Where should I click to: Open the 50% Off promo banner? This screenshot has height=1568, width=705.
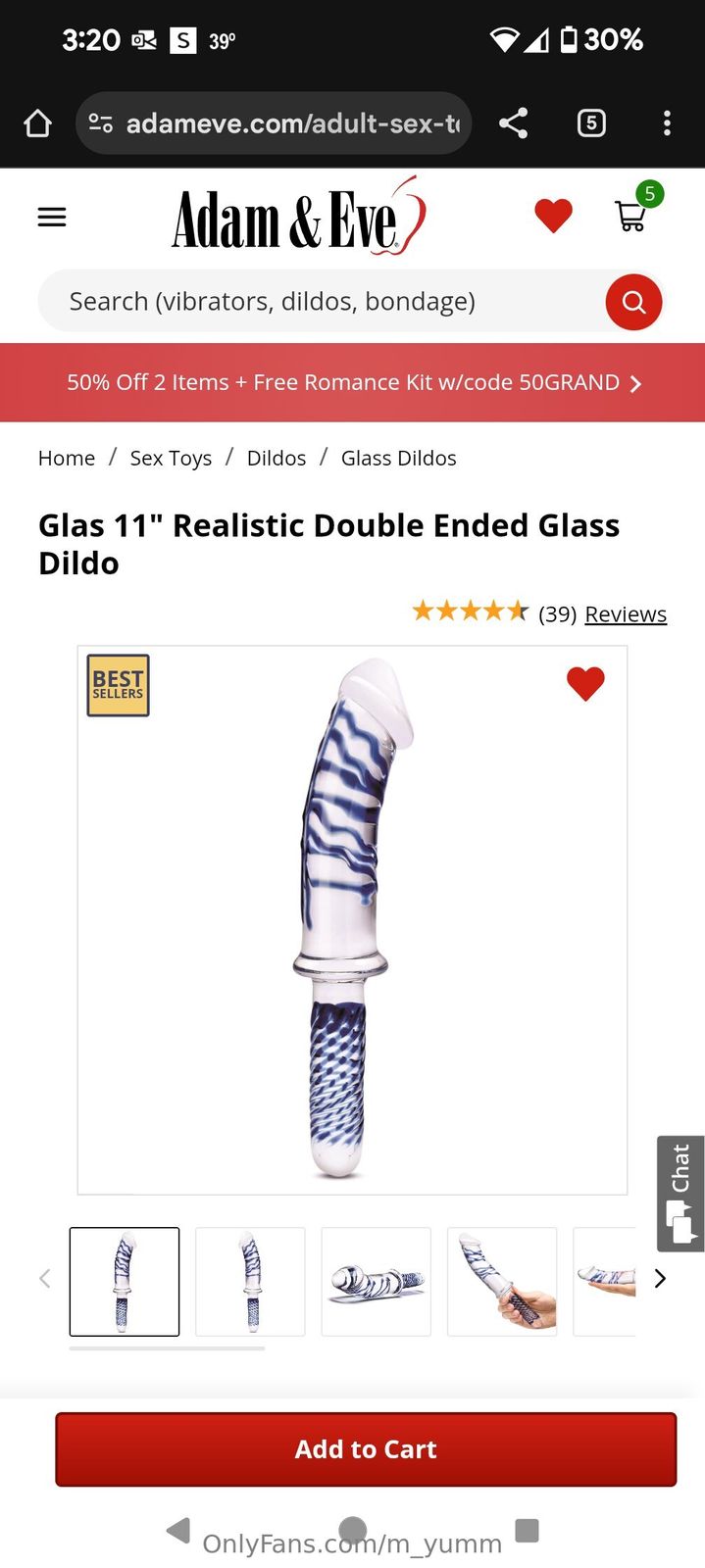point(352,382)
